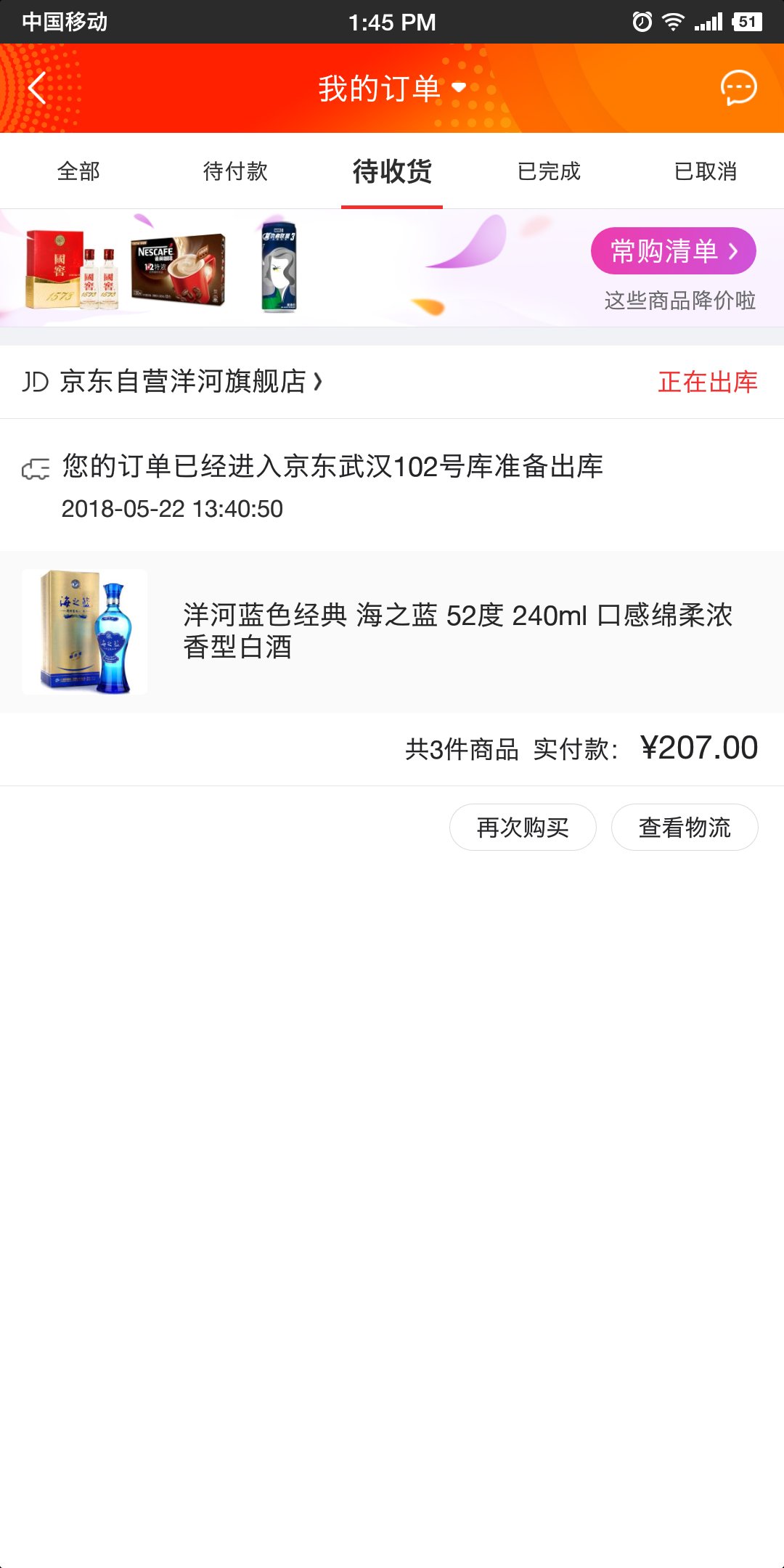The height and width of the screenshot is (1568, 784).
Task: Switch to the 已完成 tab
Action: (x=549, y=171)
